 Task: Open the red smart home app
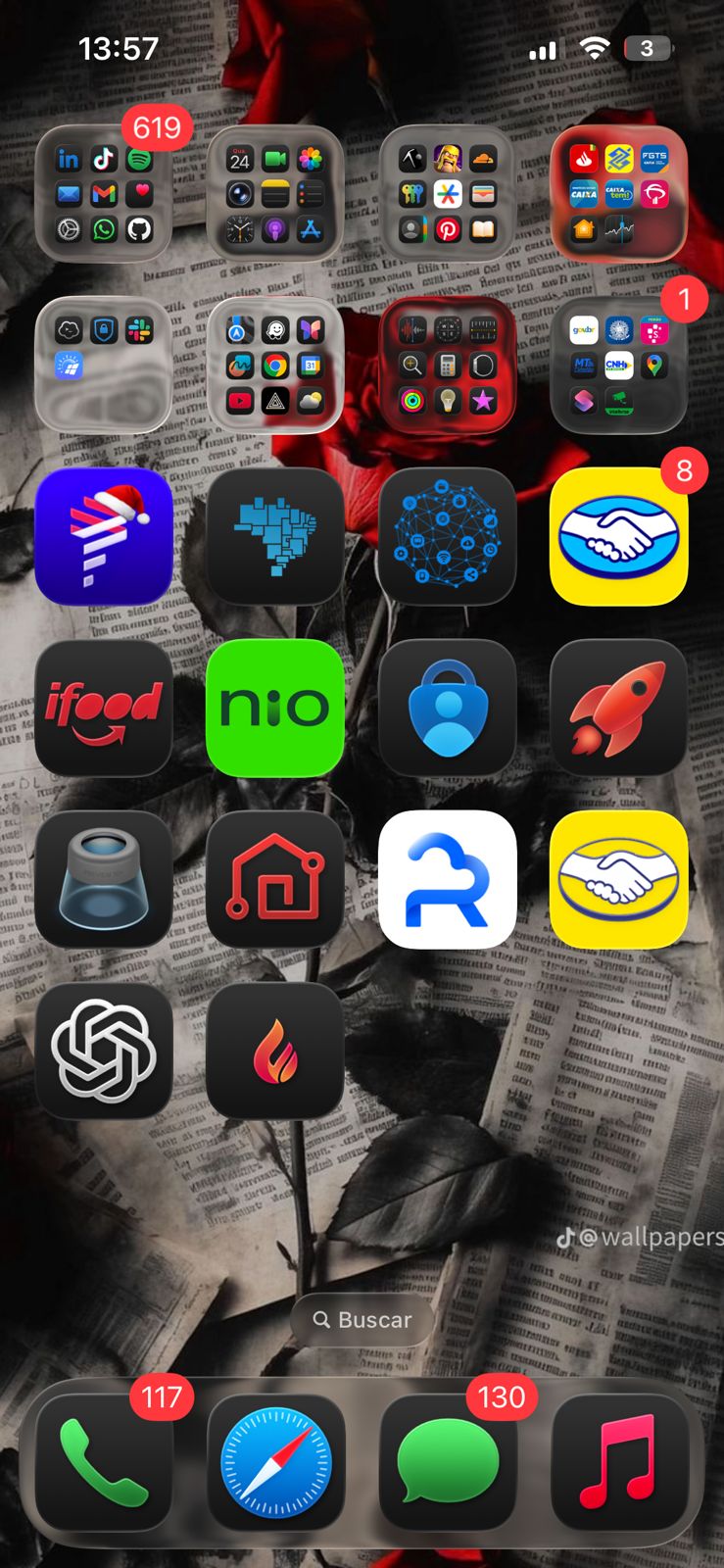click(x=275, y=879)
